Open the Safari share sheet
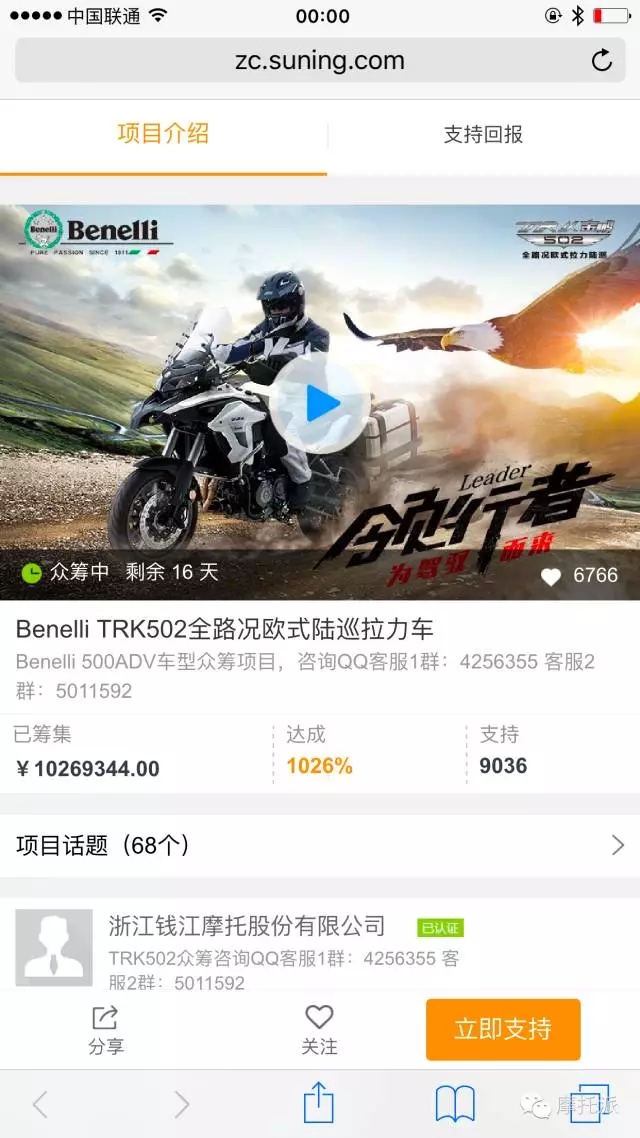Image resolution: width=640 pixels, height=1138 pixels. 318,1103
